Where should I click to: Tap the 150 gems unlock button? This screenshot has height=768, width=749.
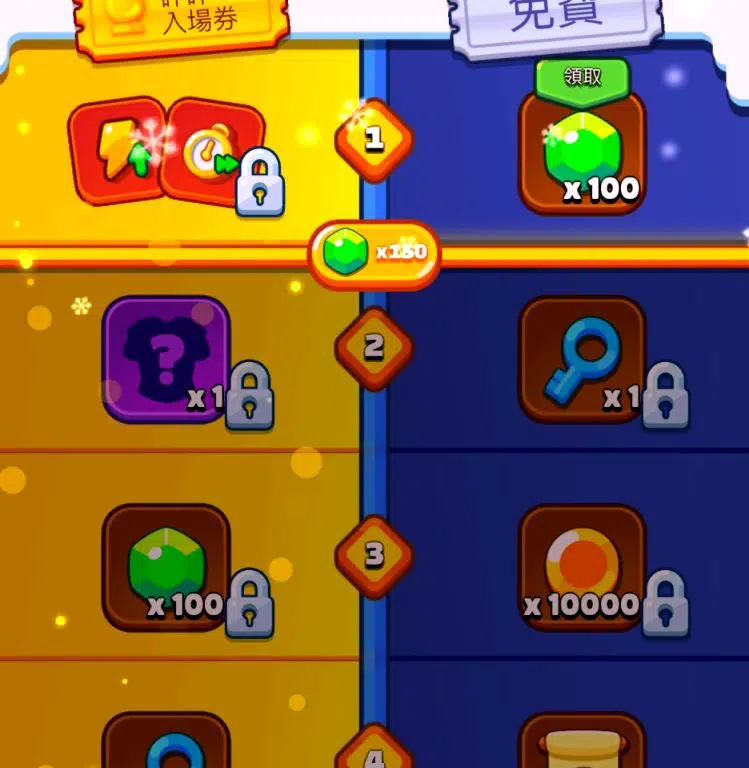pyautogui.click(x=374, y=252)
